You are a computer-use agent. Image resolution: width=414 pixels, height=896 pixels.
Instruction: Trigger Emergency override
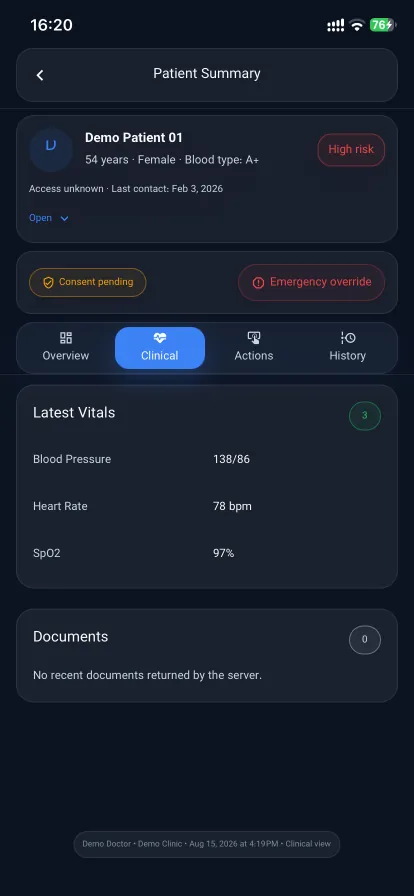tap(311, 282)
